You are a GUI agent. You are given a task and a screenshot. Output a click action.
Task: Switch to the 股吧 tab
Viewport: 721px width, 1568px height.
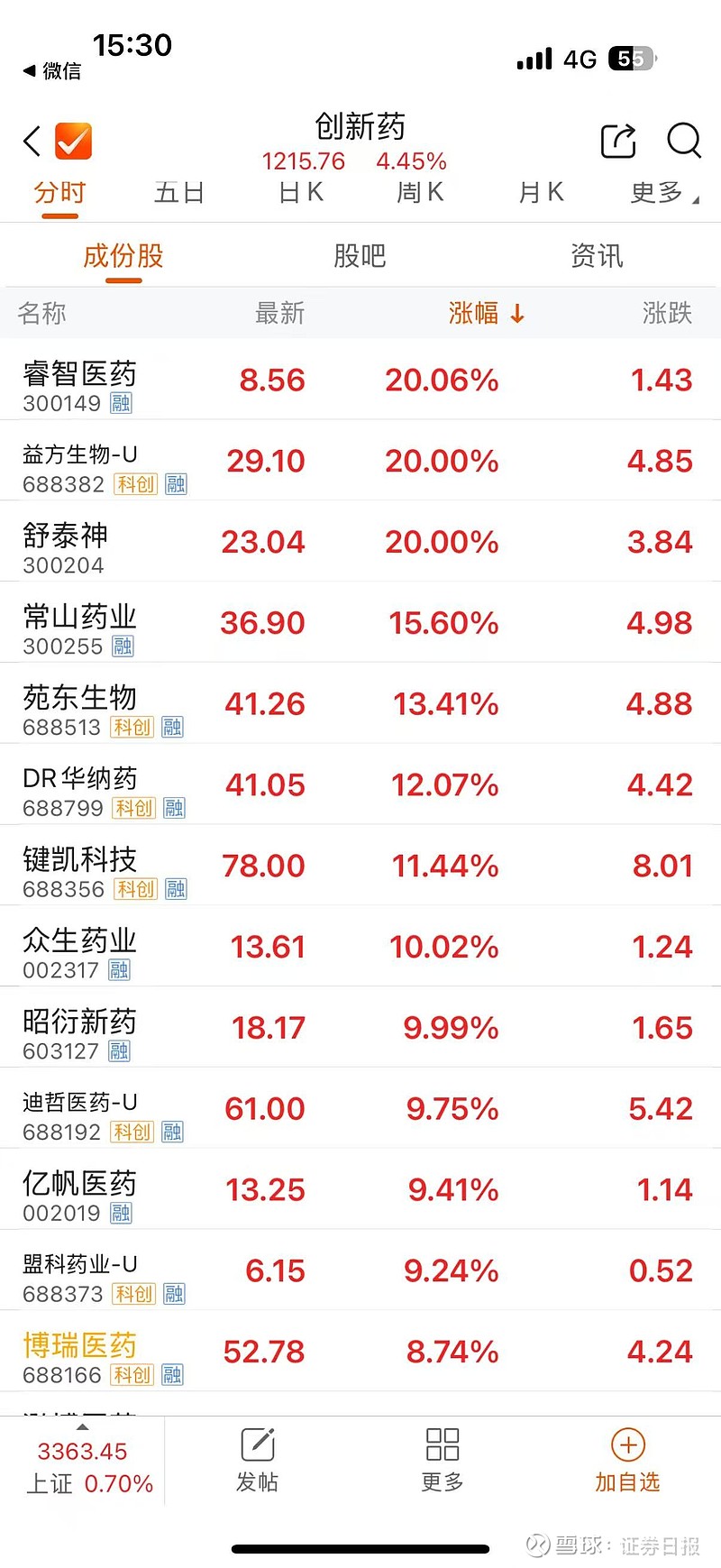pyautogui.click(x=358, y=255)
